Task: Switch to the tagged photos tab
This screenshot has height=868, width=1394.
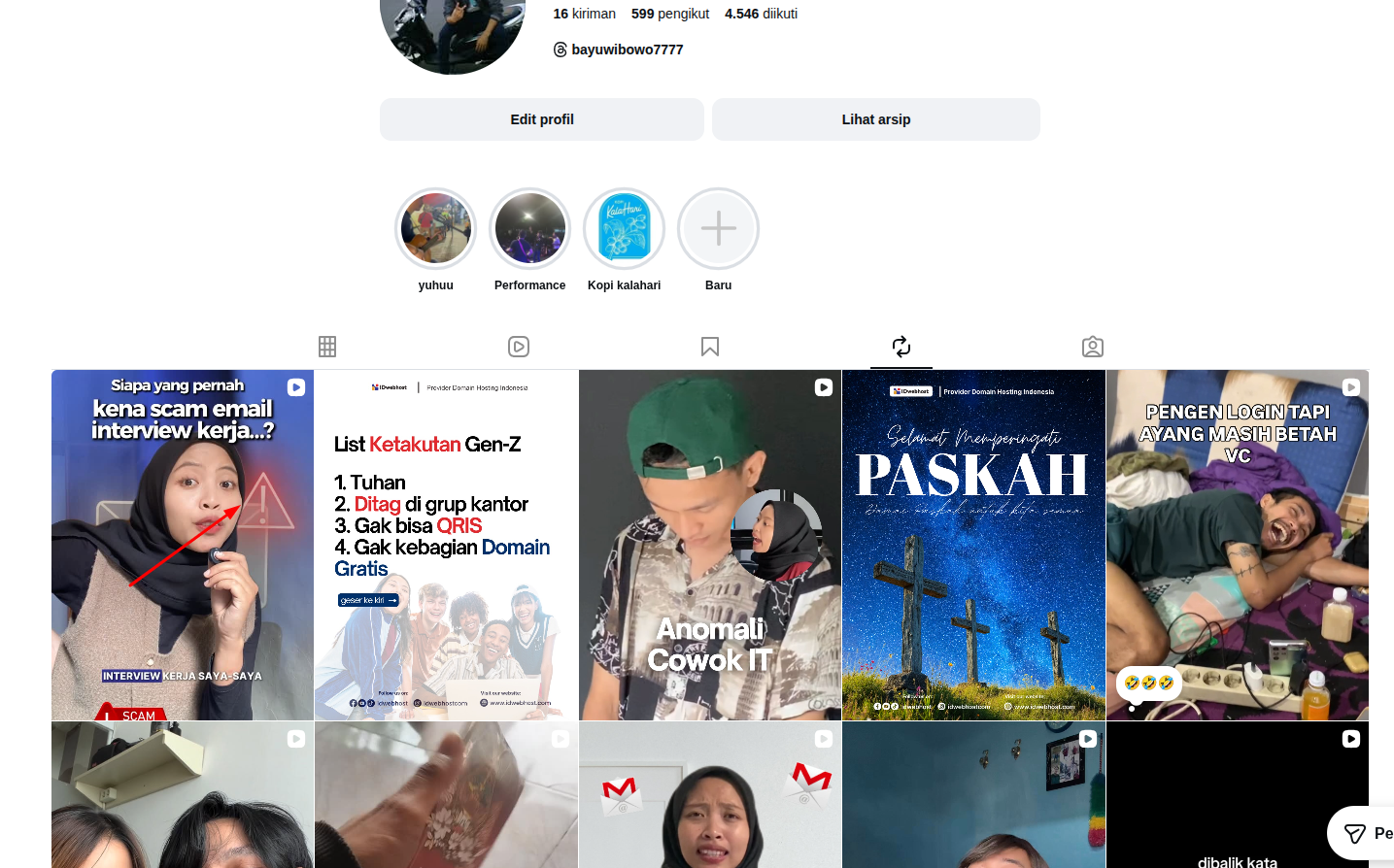Action: pyautogui.click(x=1093, y=347)
